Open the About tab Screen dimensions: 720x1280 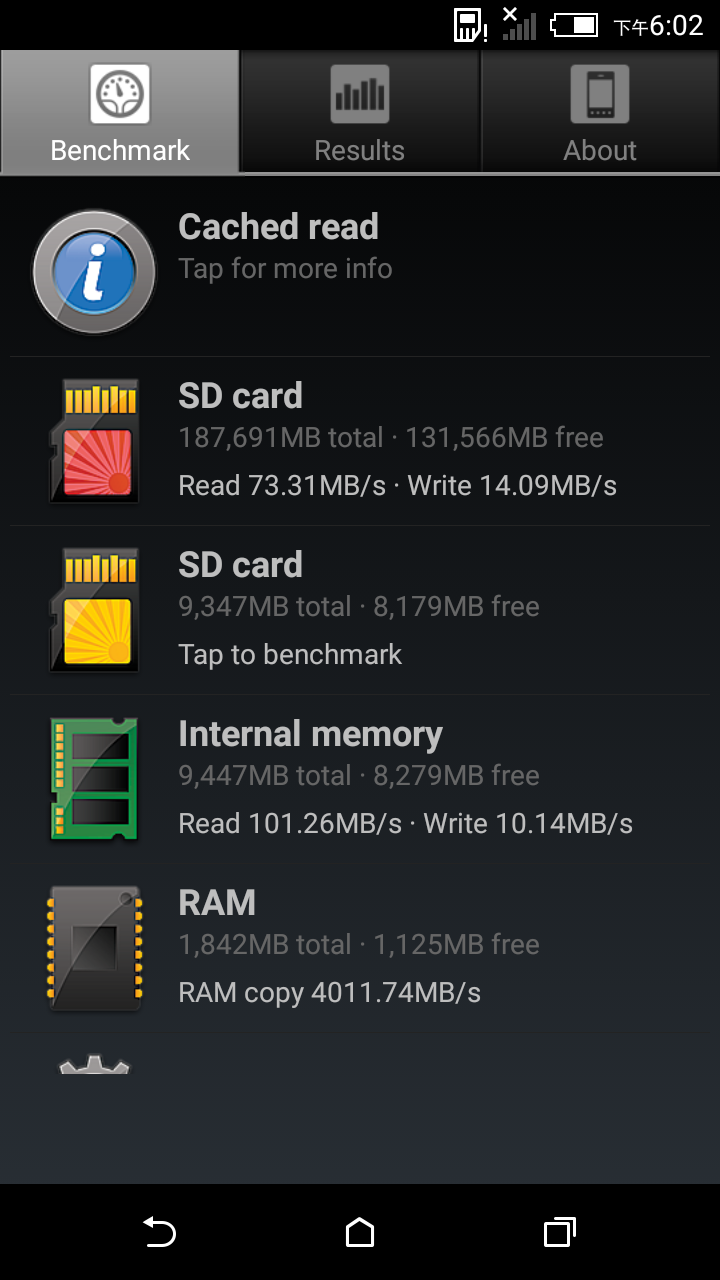tap(600, 112)
